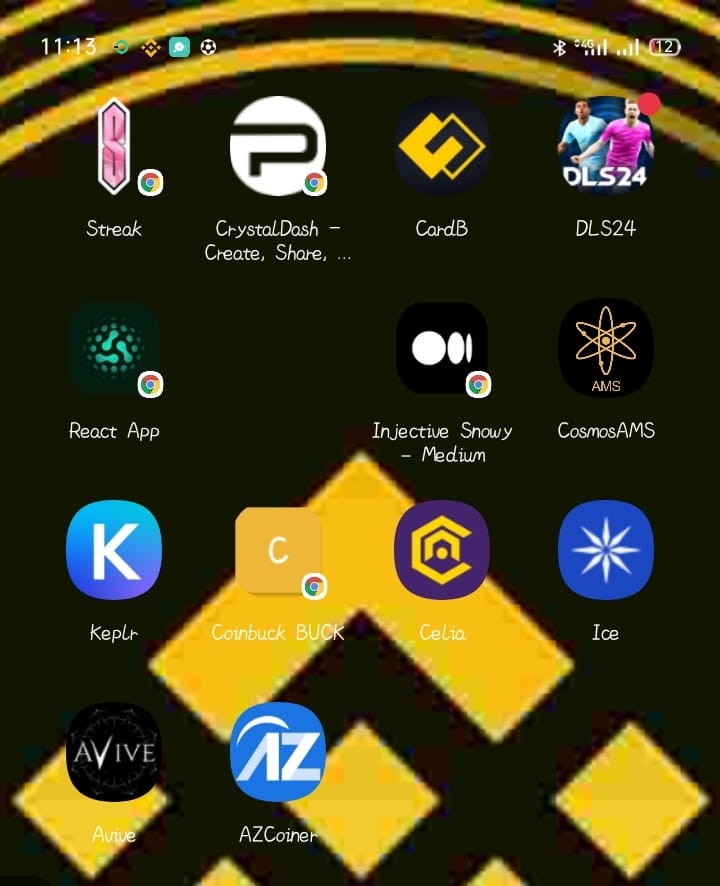Screen dimensions: 720x886
Task: Open the CardB app
Action: pyautogui.click(x=441, y=147)
